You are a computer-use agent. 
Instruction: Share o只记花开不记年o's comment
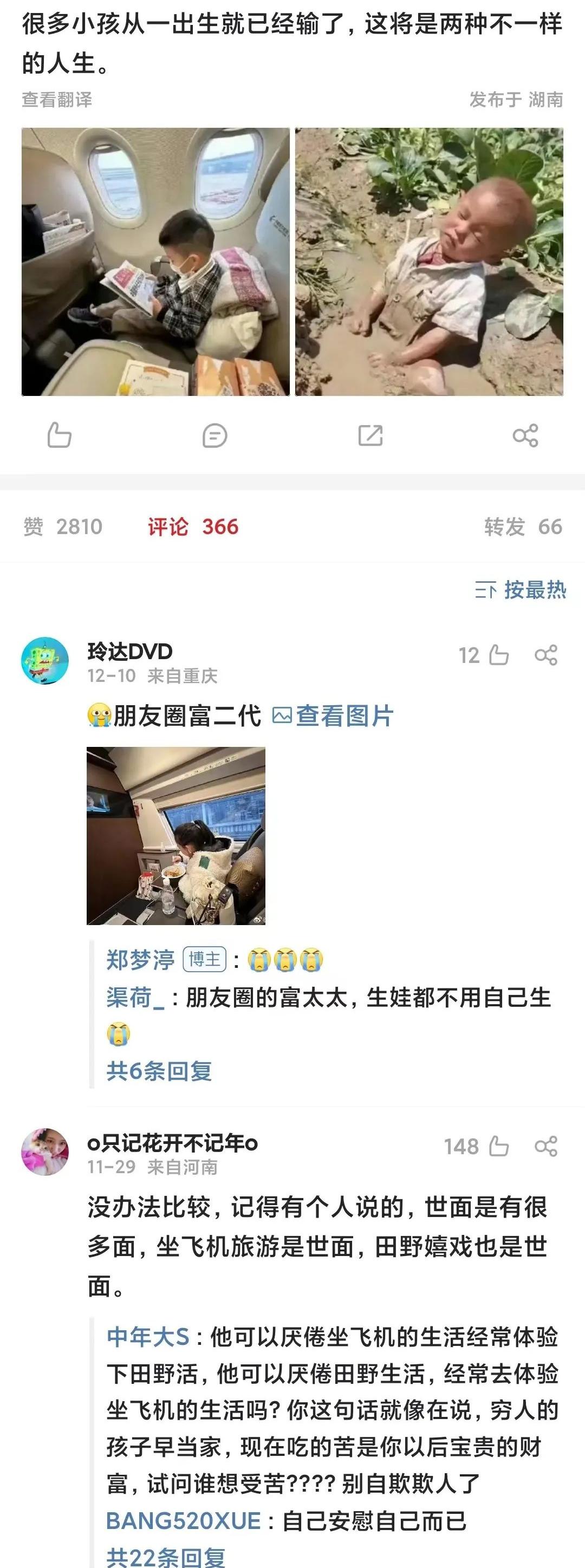546,1146
